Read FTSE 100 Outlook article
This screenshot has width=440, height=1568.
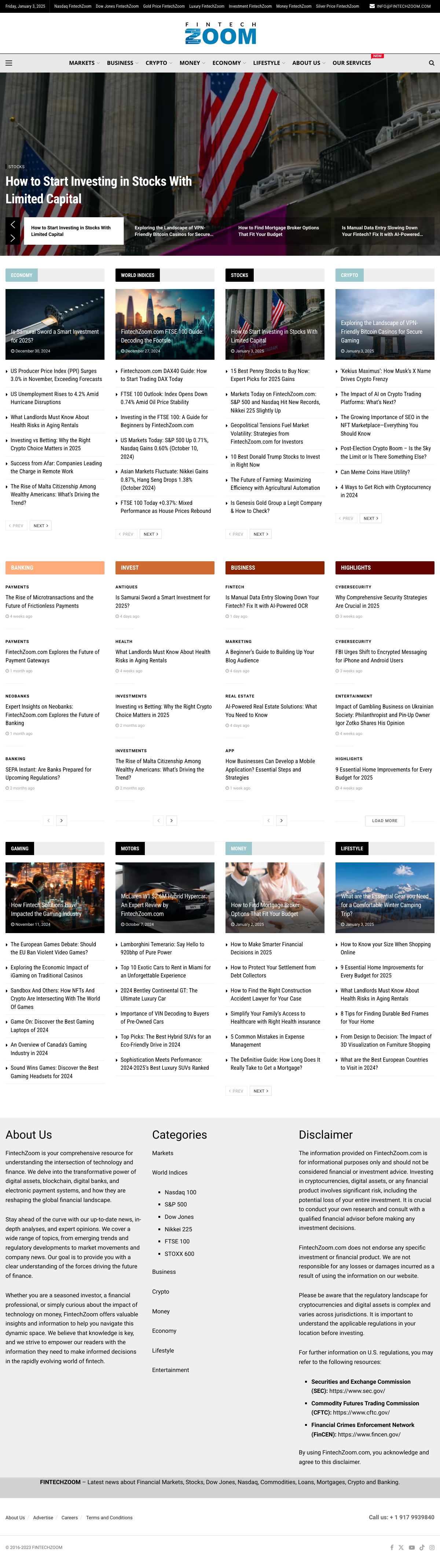point(164,398)
